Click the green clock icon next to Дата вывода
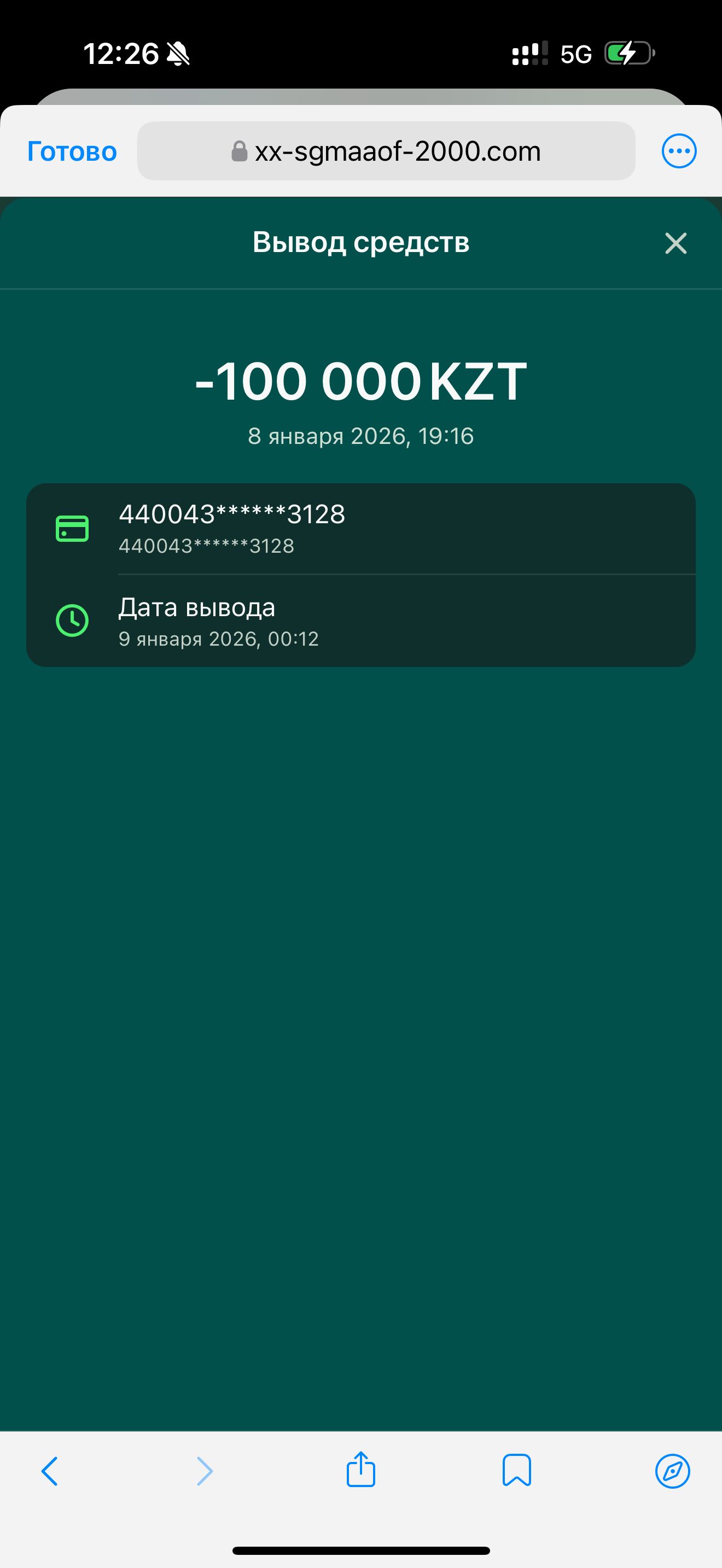 72,621
